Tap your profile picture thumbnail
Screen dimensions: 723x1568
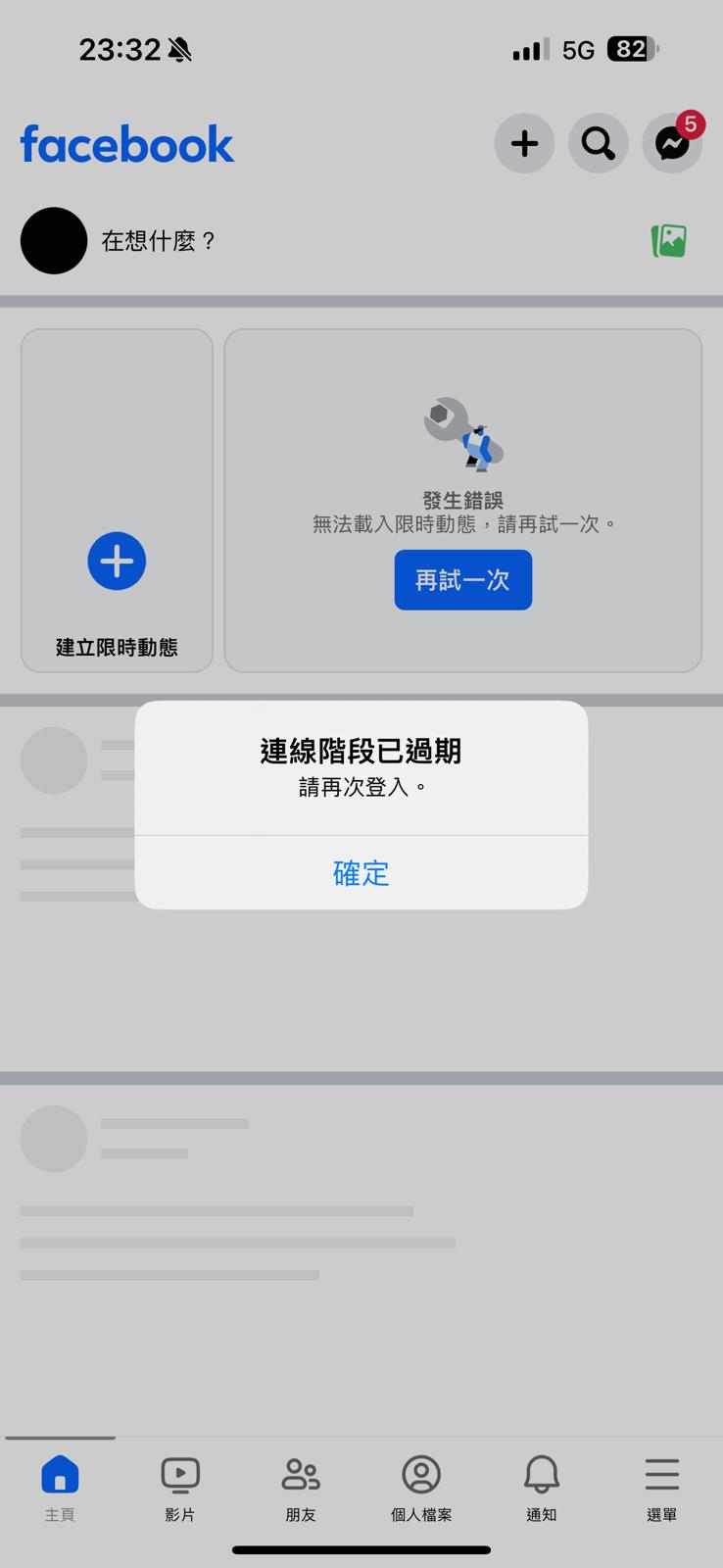54,240
